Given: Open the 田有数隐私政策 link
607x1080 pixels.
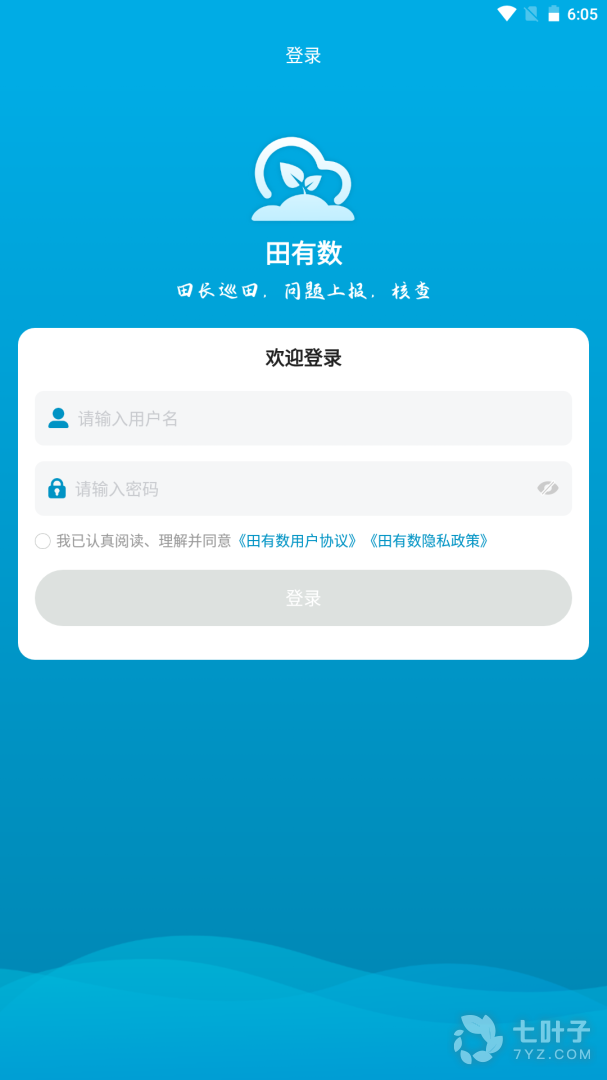Looking at the screenshot, I should tap(428, 541).
